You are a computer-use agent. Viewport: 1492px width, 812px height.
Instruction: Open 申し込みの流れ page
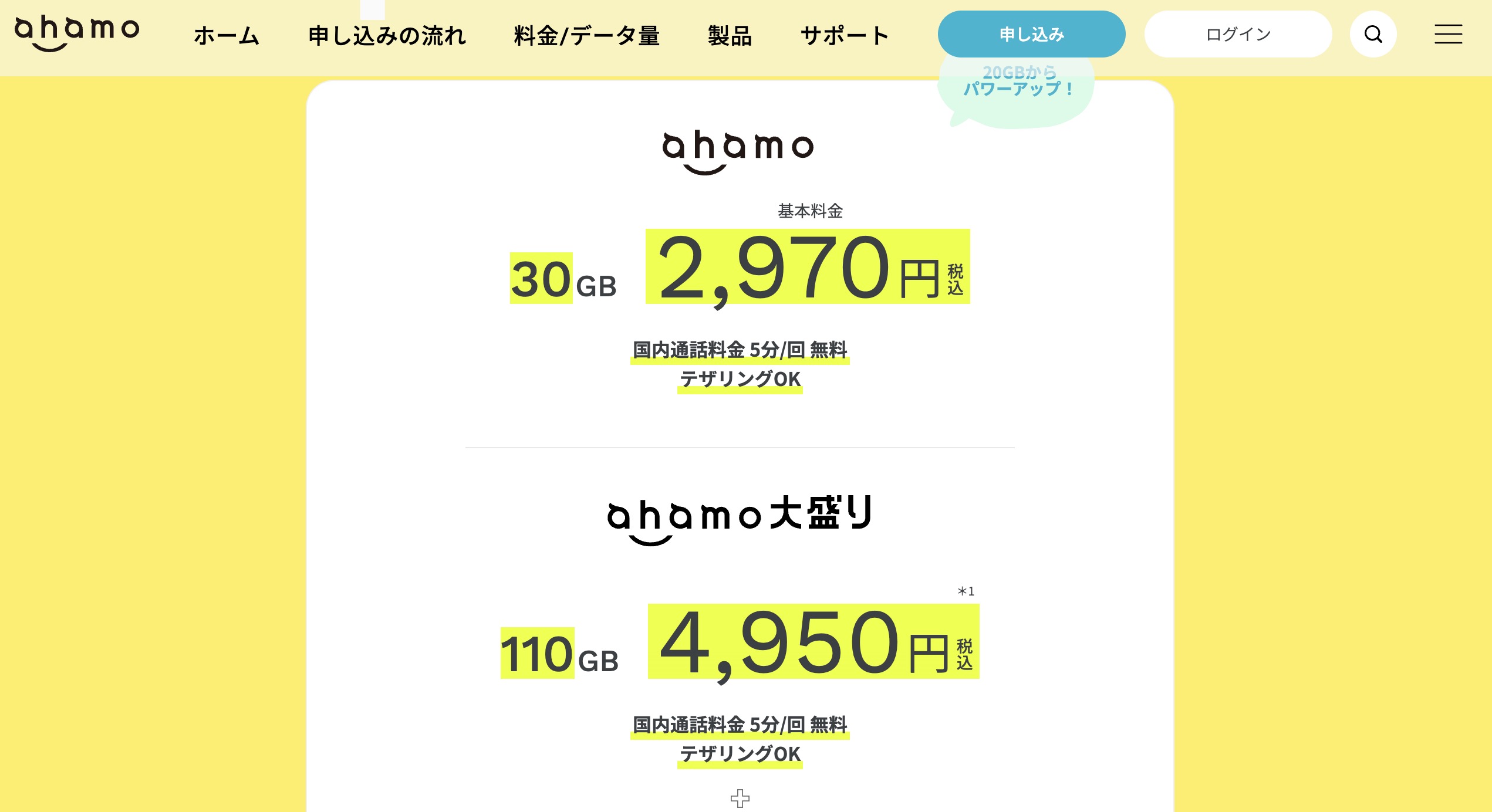[x=387, y=36]
